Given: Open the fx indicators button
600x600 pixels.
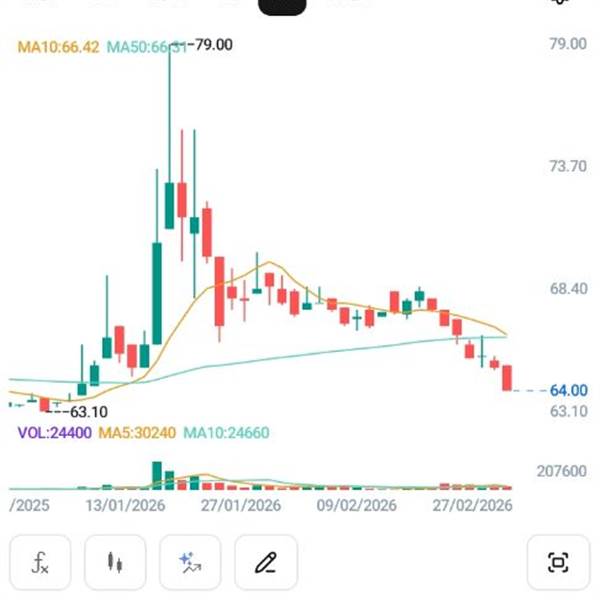Looking at the screenshot, I should point(40,563).
